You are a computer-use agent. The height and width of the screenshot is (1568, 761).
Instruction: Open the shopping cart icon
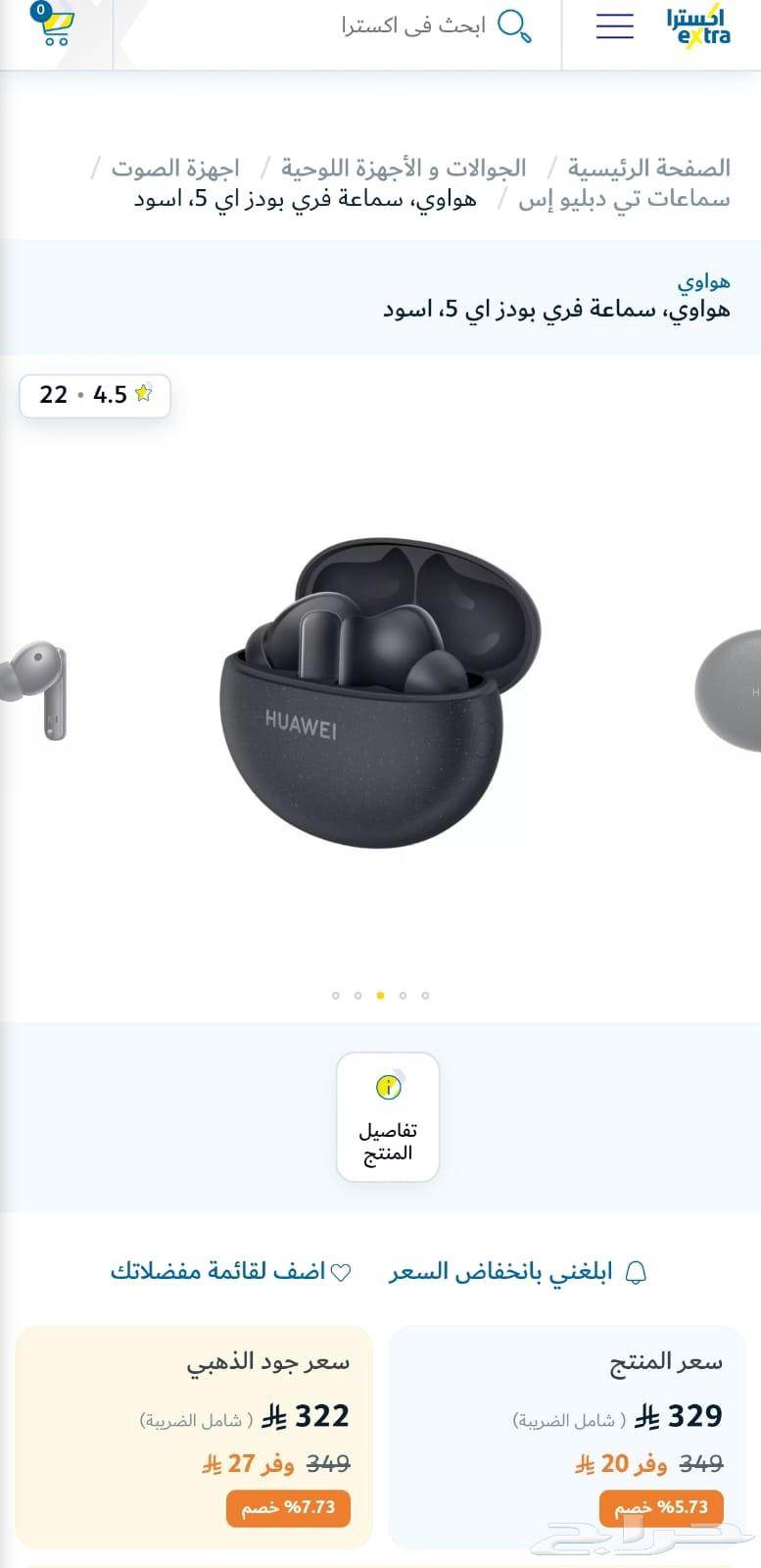tap(51, 25)
